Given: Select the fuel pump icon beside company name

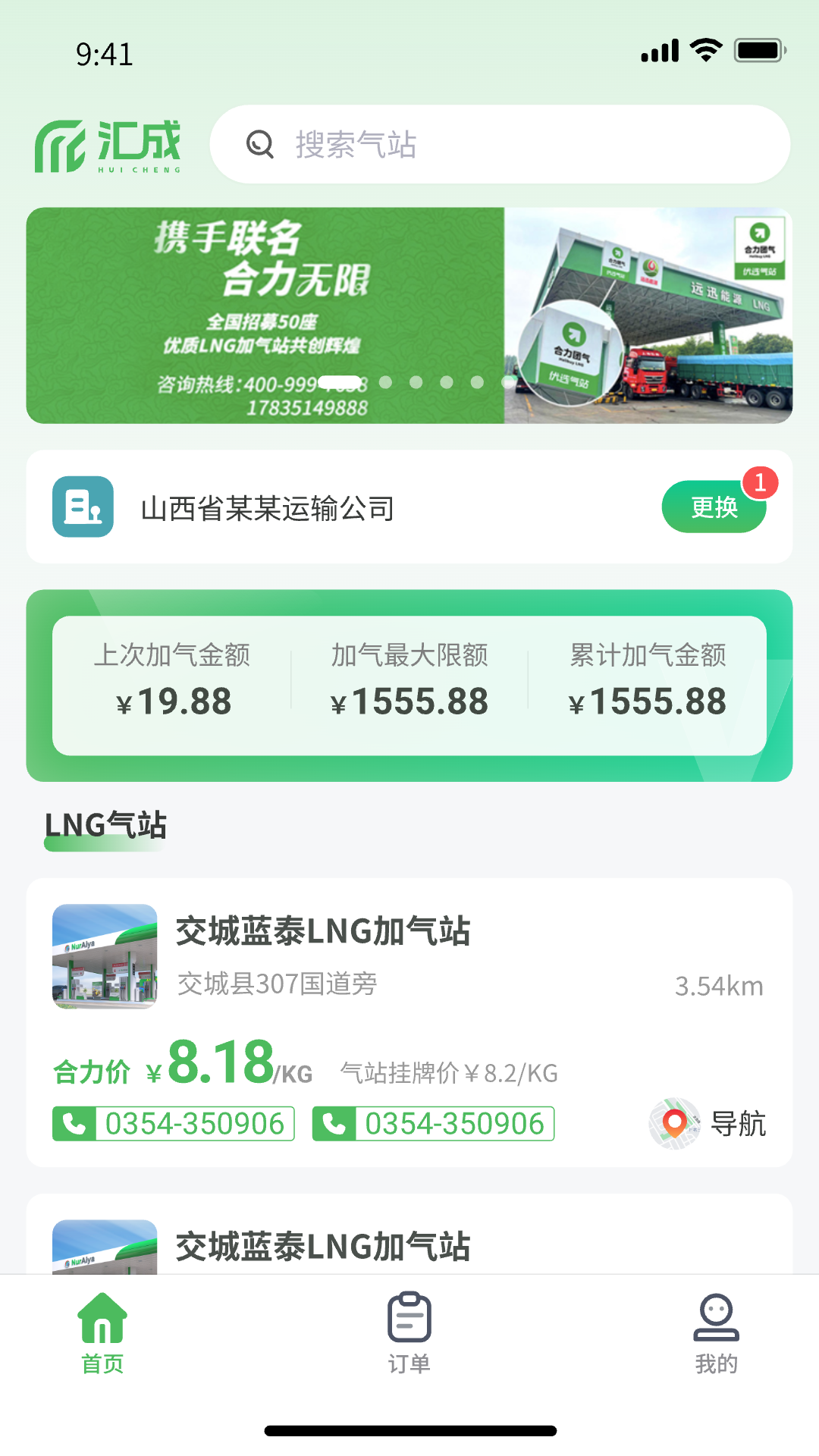Looking at the screenshot, I should (x=82, y=508).
